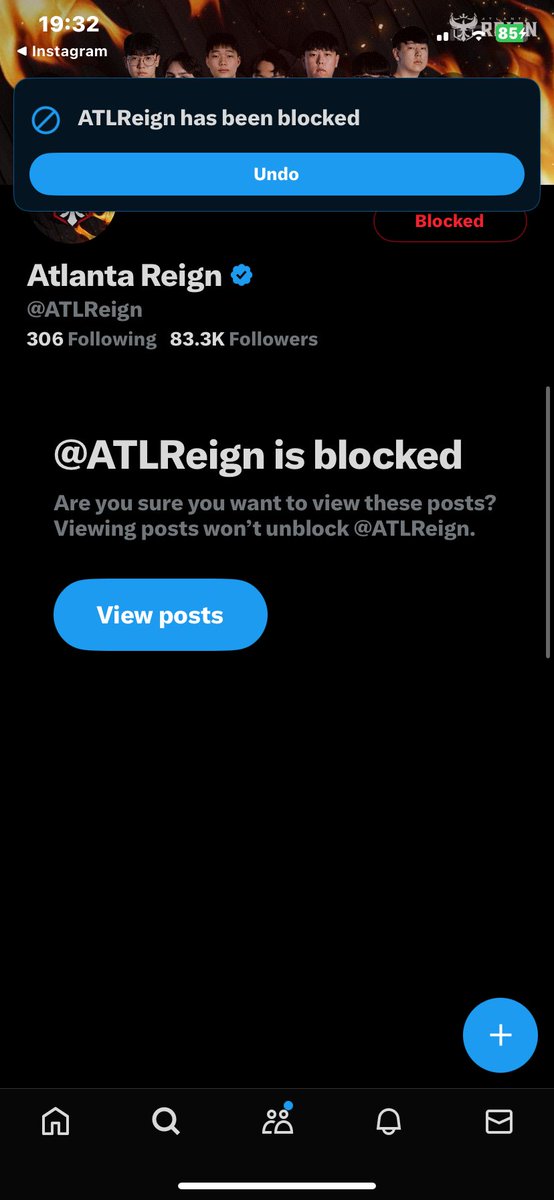Tap the red Blocked button
The width and height of the screenshot is (554, 1200).
pos(450,222)
